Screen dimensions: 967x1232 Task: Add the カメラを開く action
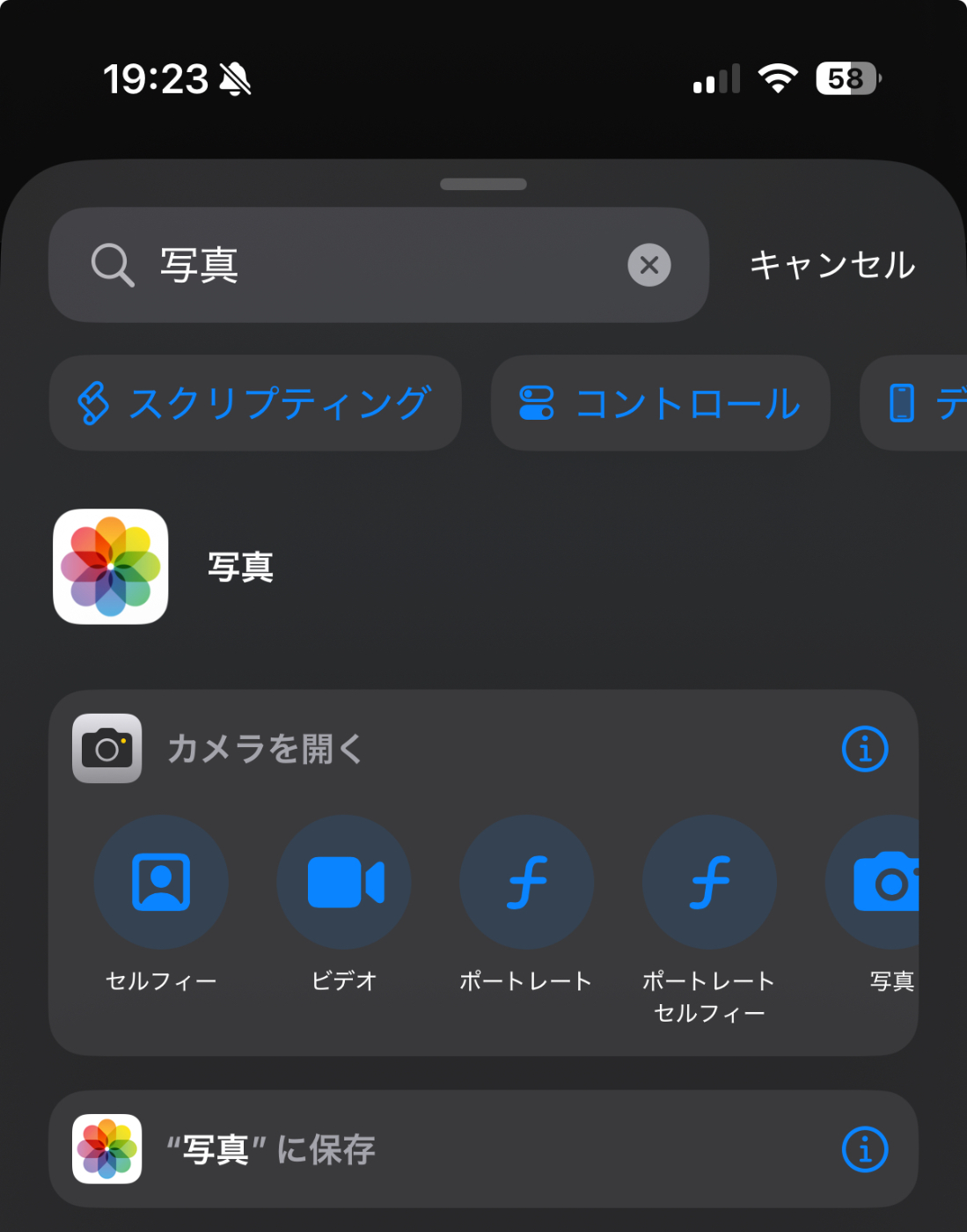tap(264, 749)
